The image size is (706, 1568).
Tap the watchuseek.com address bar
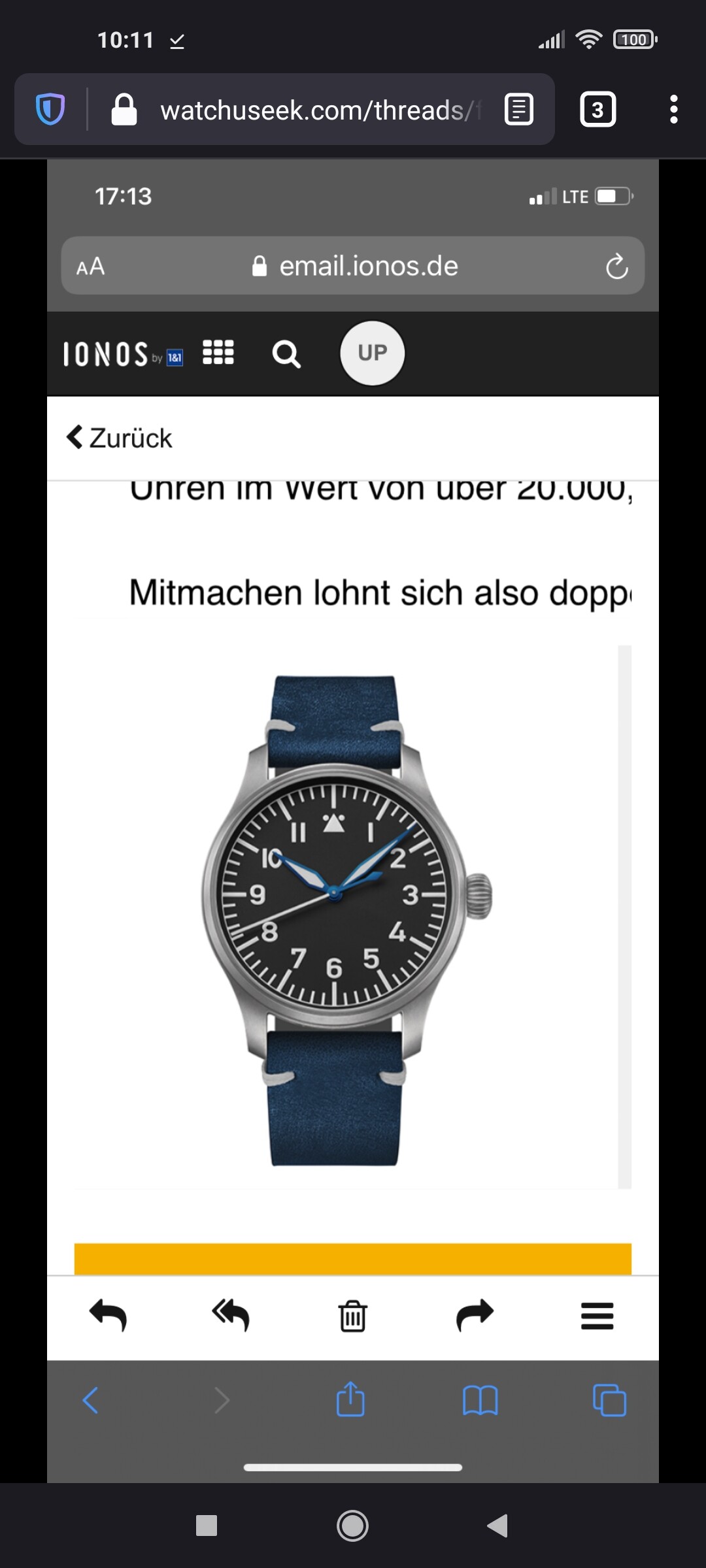pyautogui.click(x=320, y=110)
